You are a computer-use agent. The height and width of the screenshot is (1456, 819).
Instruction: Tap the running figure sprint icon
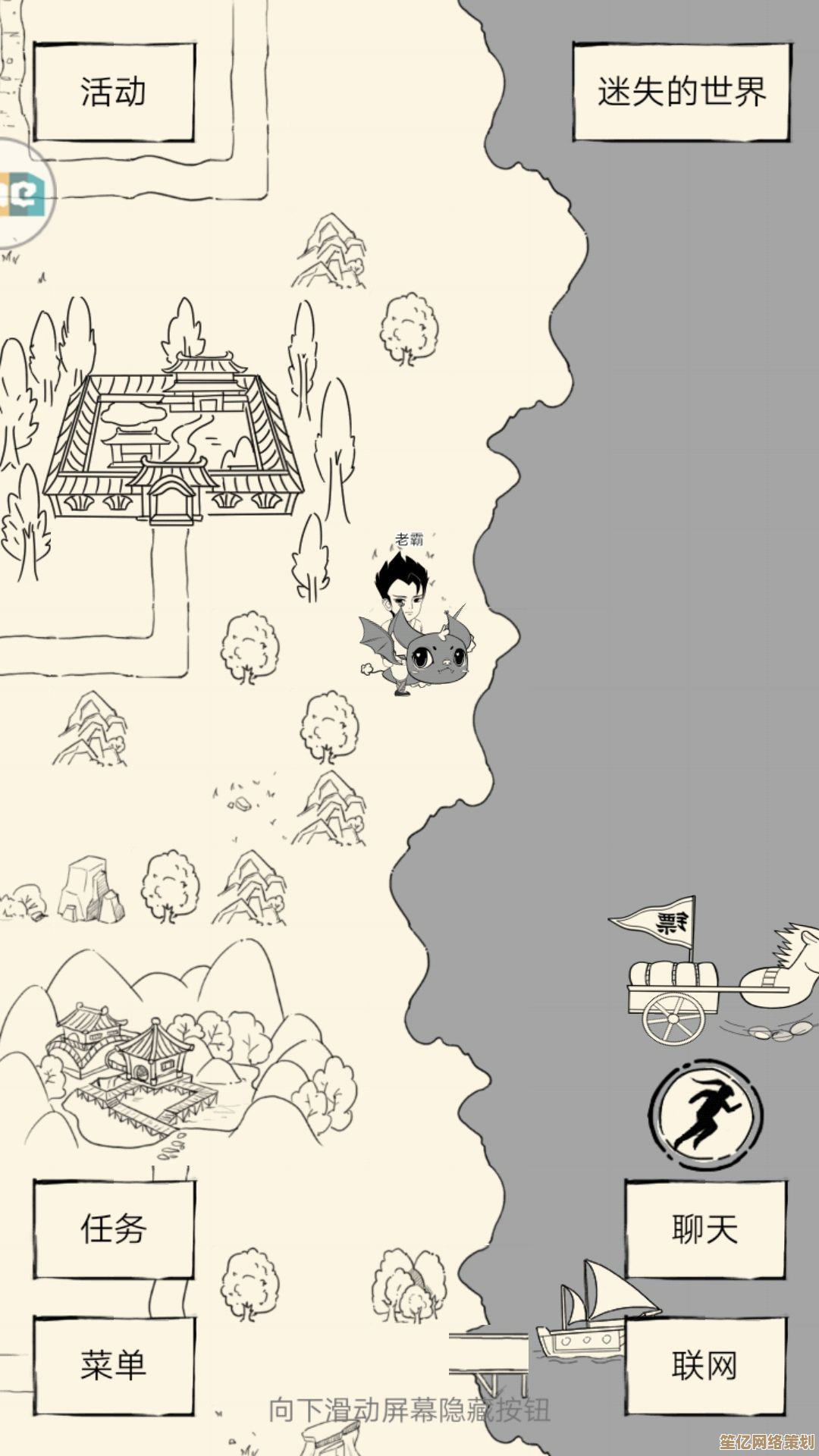coord(706,1115)
